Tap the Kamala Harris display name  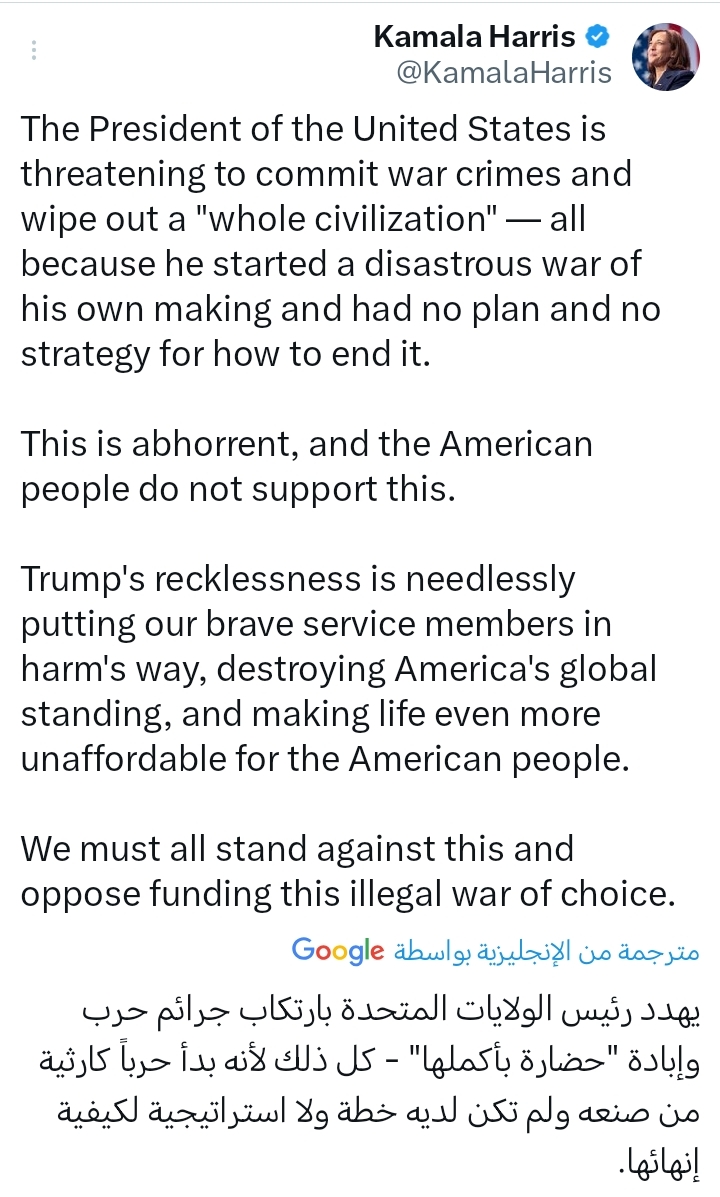474,37
